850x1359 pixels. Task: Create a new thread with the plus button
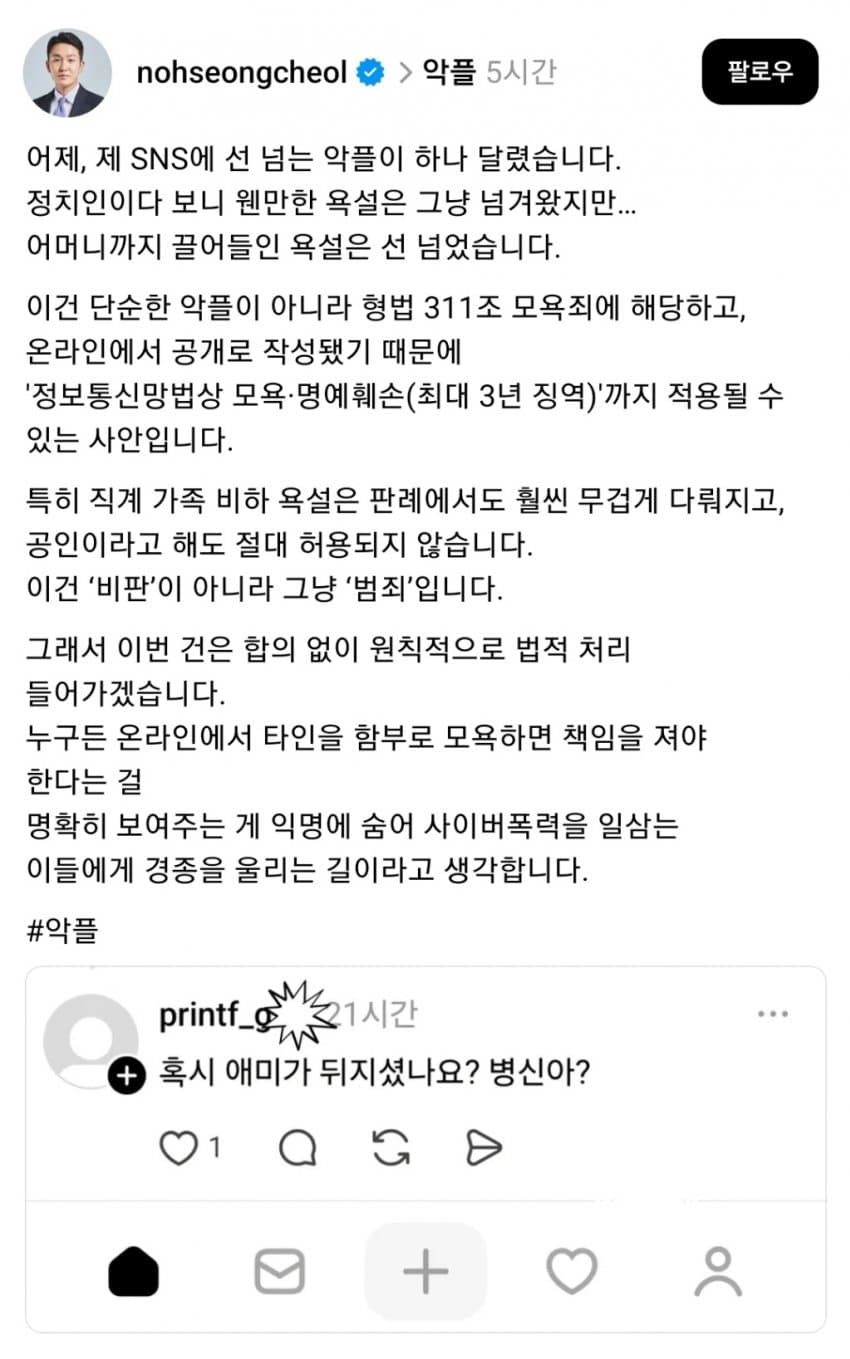(425, 1272)
